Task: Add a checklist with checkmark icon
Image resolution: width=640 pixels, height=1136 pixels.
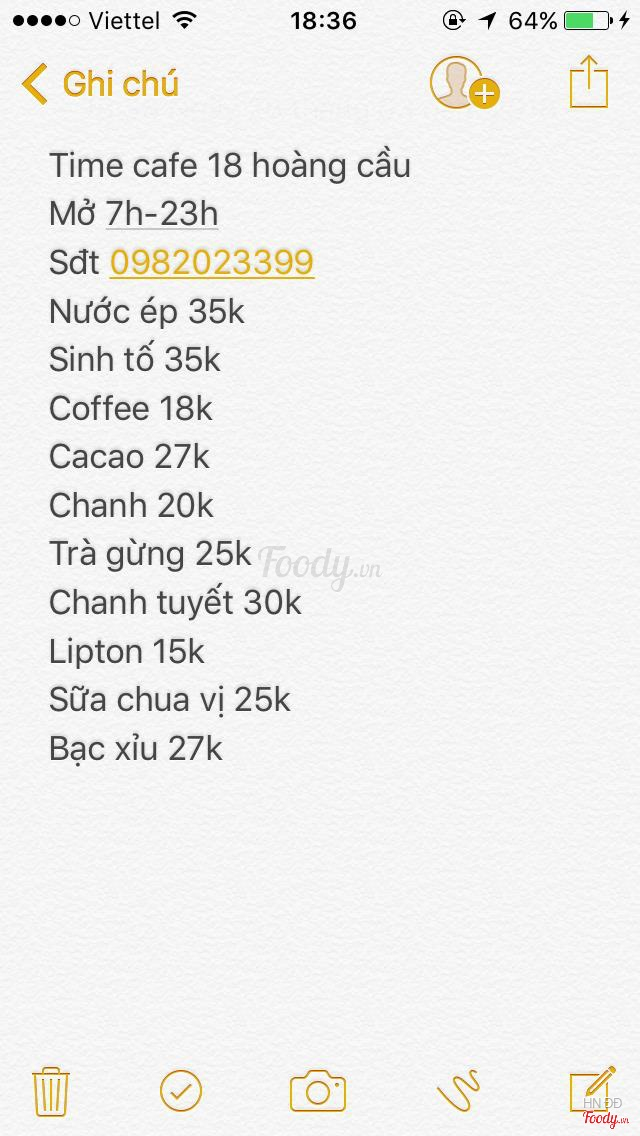Action: [x=181, y=1091]
